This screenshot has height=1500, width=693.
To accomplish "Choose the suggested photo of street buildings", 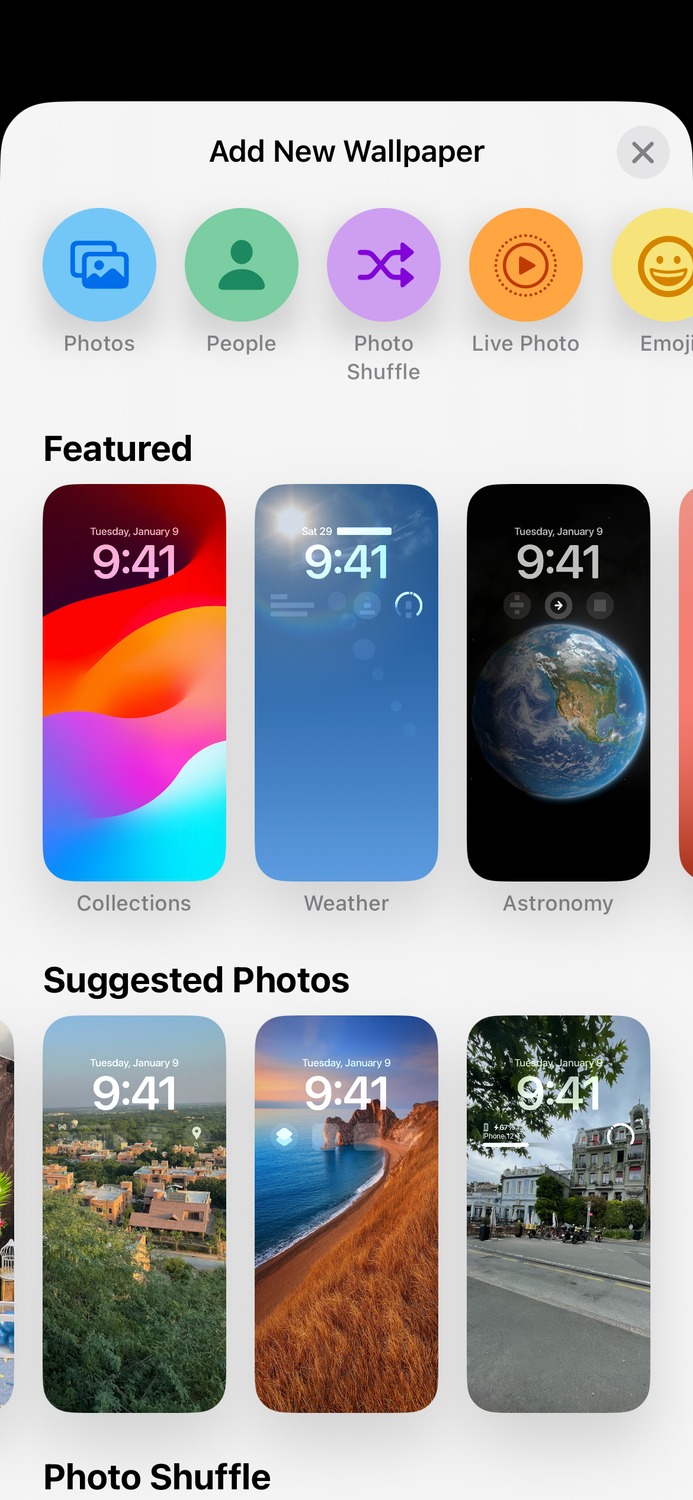I will pyautogui.click(x=558, y=1214).
